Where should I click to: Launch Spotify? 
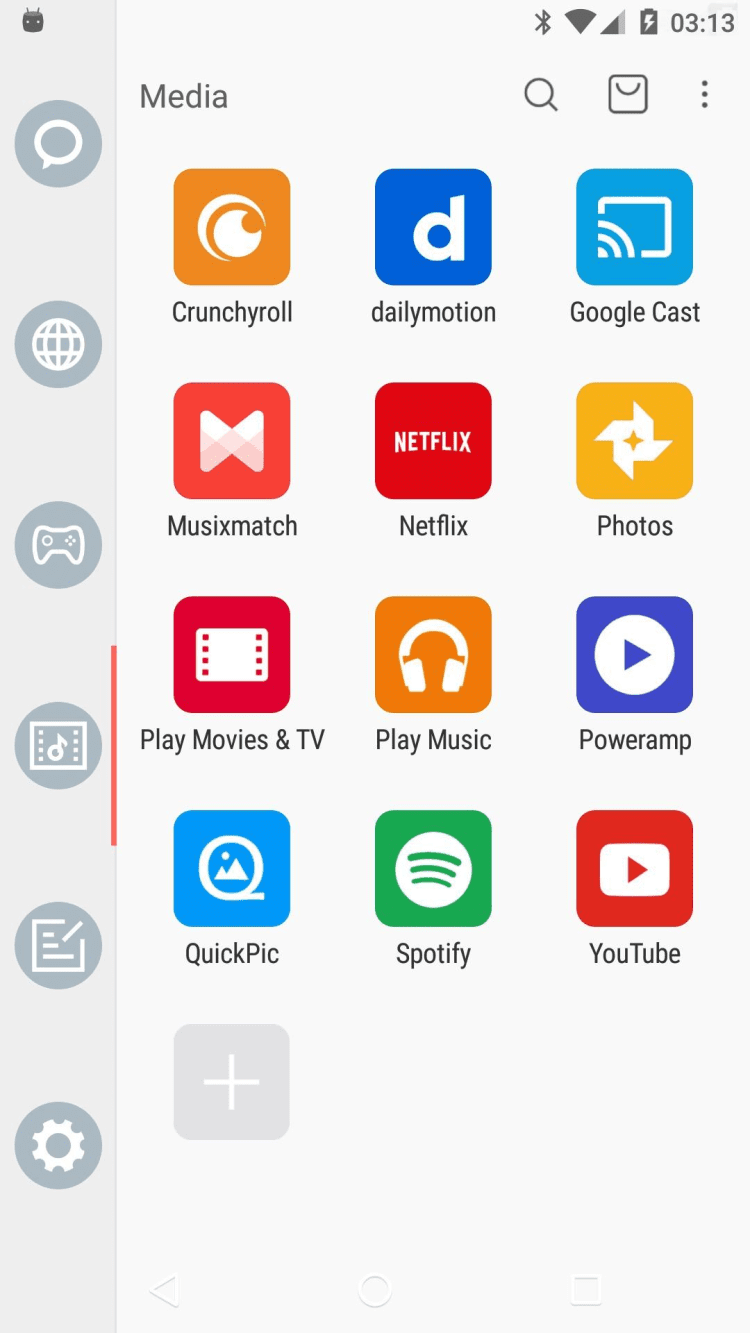pyautogui.click(x=433, y=869)
